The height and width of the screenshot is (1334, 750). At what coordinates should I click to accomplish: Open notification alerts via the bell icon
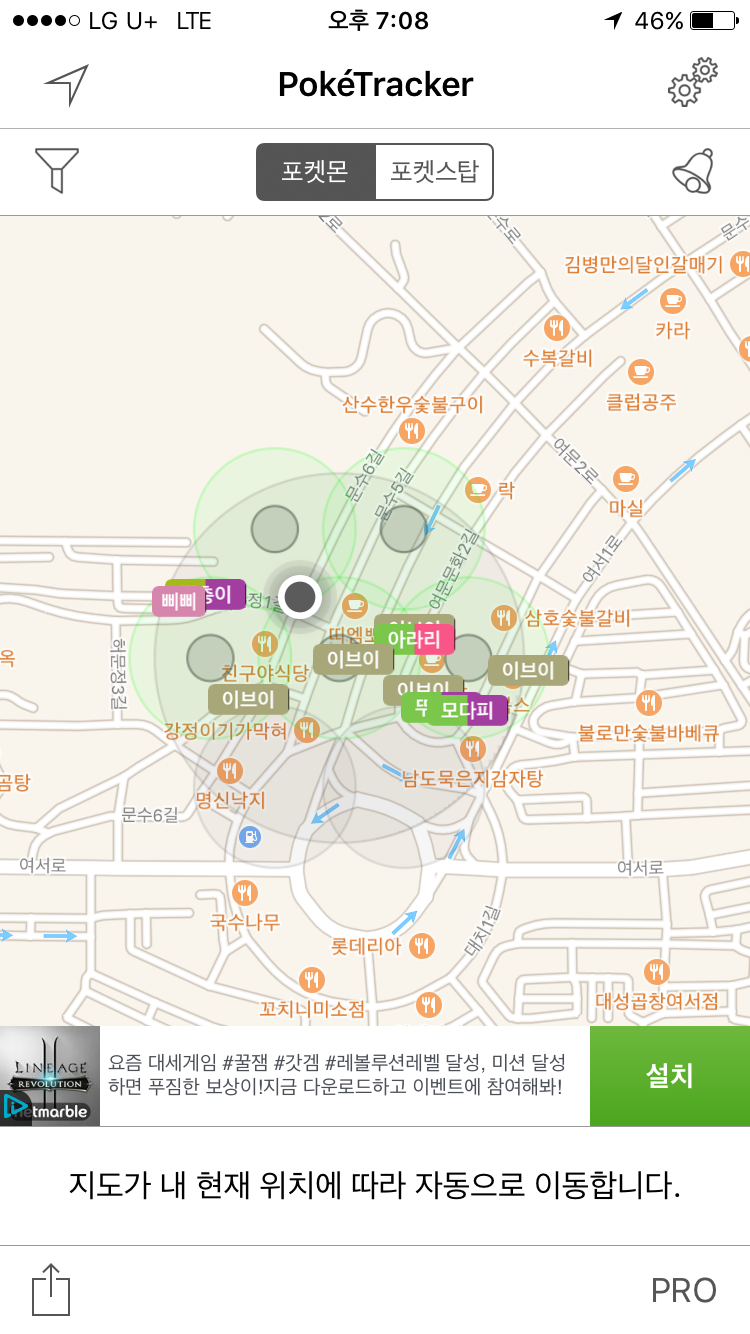pyautogui.click(x=694, y=171)
